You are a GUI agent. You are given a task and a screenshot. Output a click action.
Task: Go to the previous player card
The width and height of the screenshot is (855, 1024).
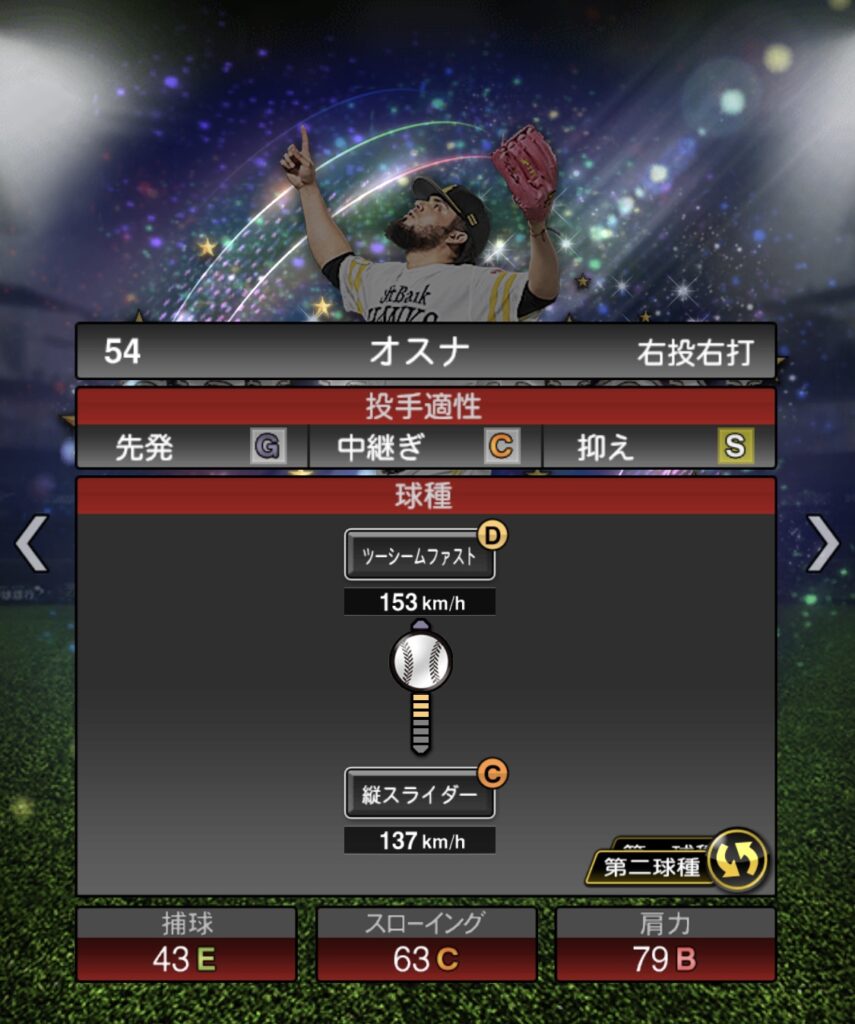coord(30,543)
